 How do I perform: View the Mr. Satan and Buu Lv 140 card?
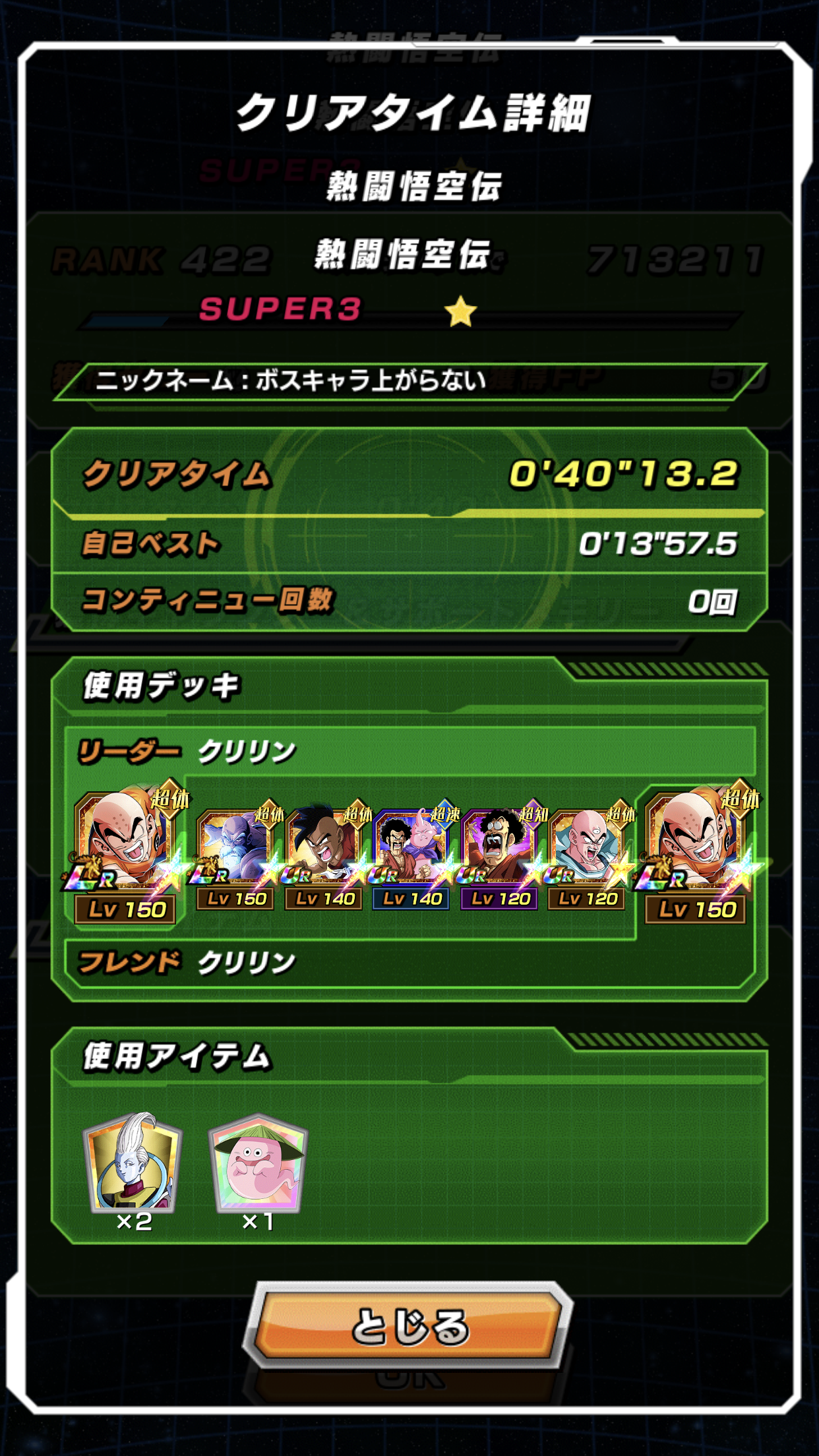[x=411, y=858]
